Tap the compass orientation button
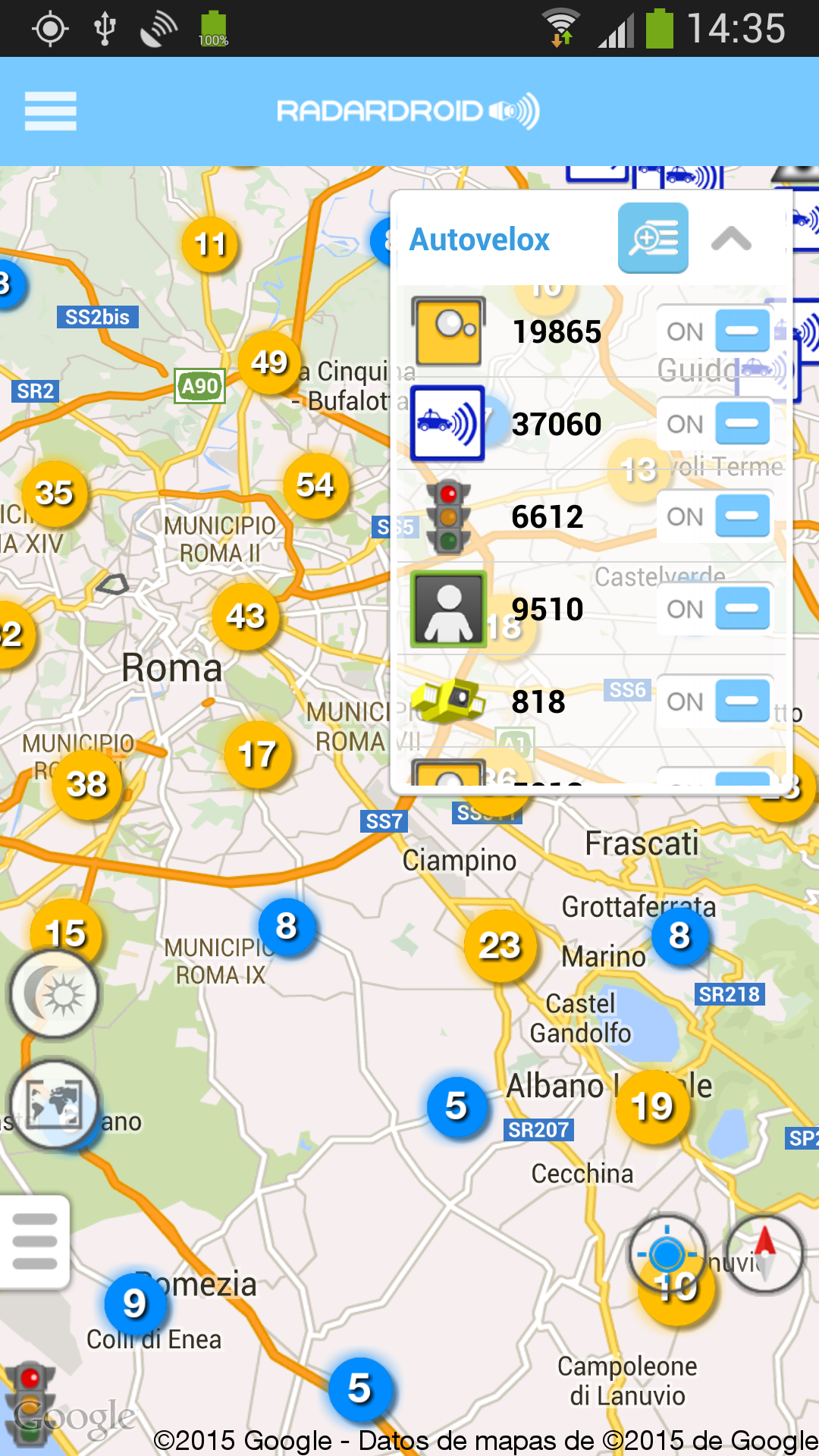Screen dimensions: 819x1456 764,1254
